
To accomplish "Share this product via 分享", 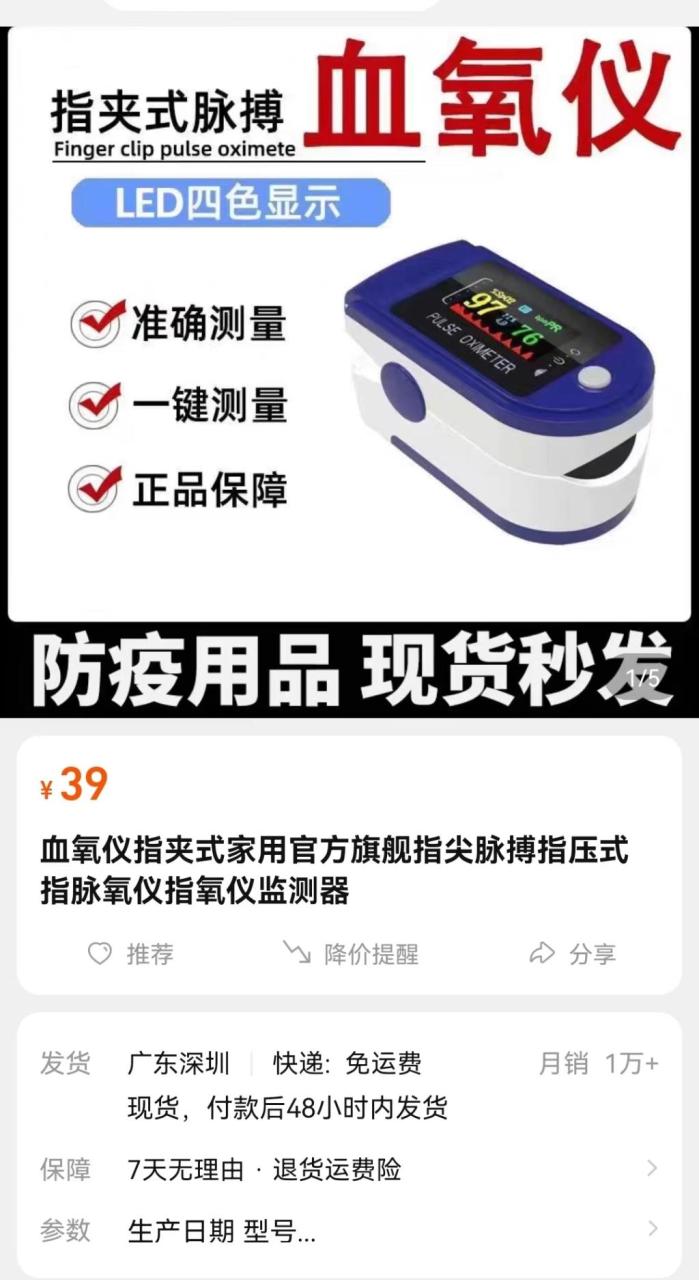I will (573, 954).
